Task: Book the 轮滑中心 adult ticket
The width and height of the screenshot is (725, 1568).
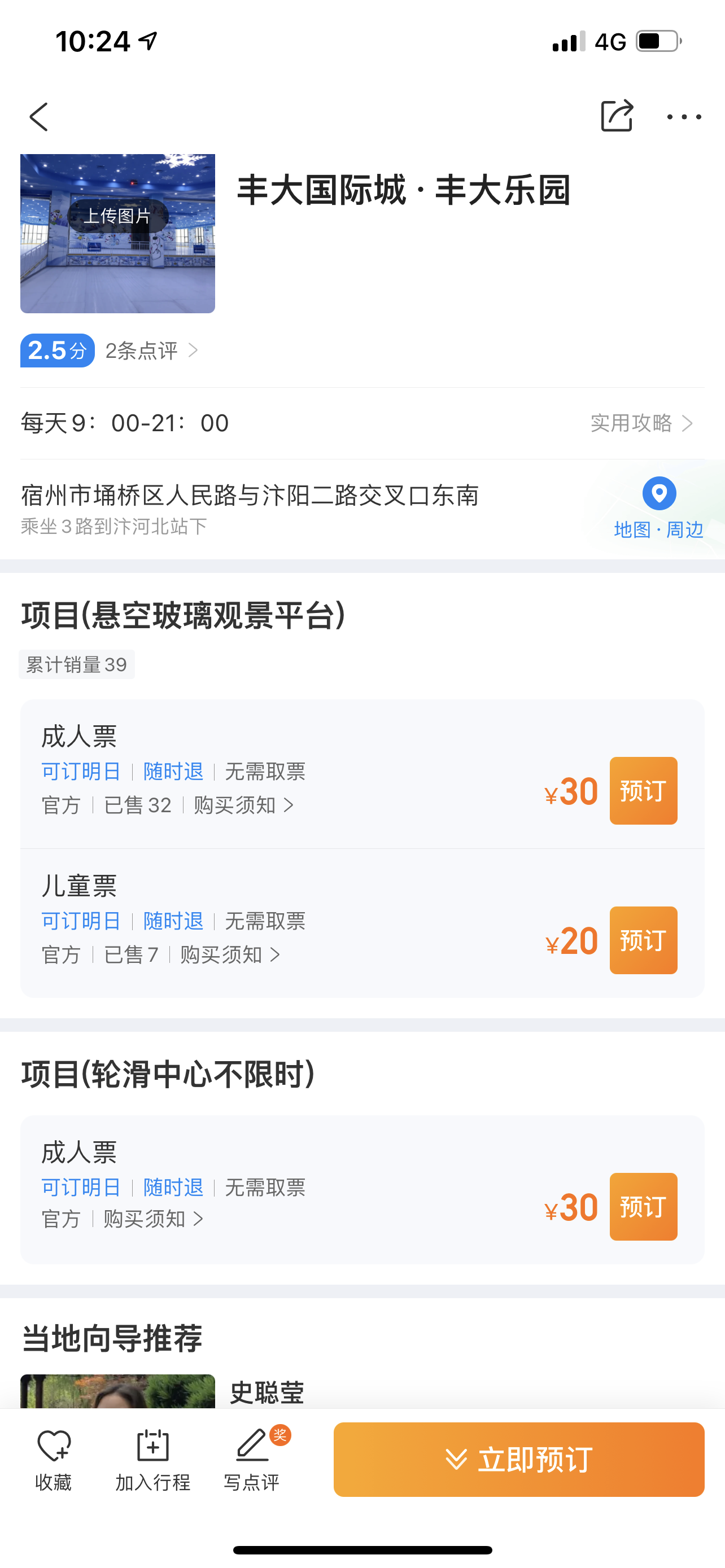Action: pos(644,1206)
